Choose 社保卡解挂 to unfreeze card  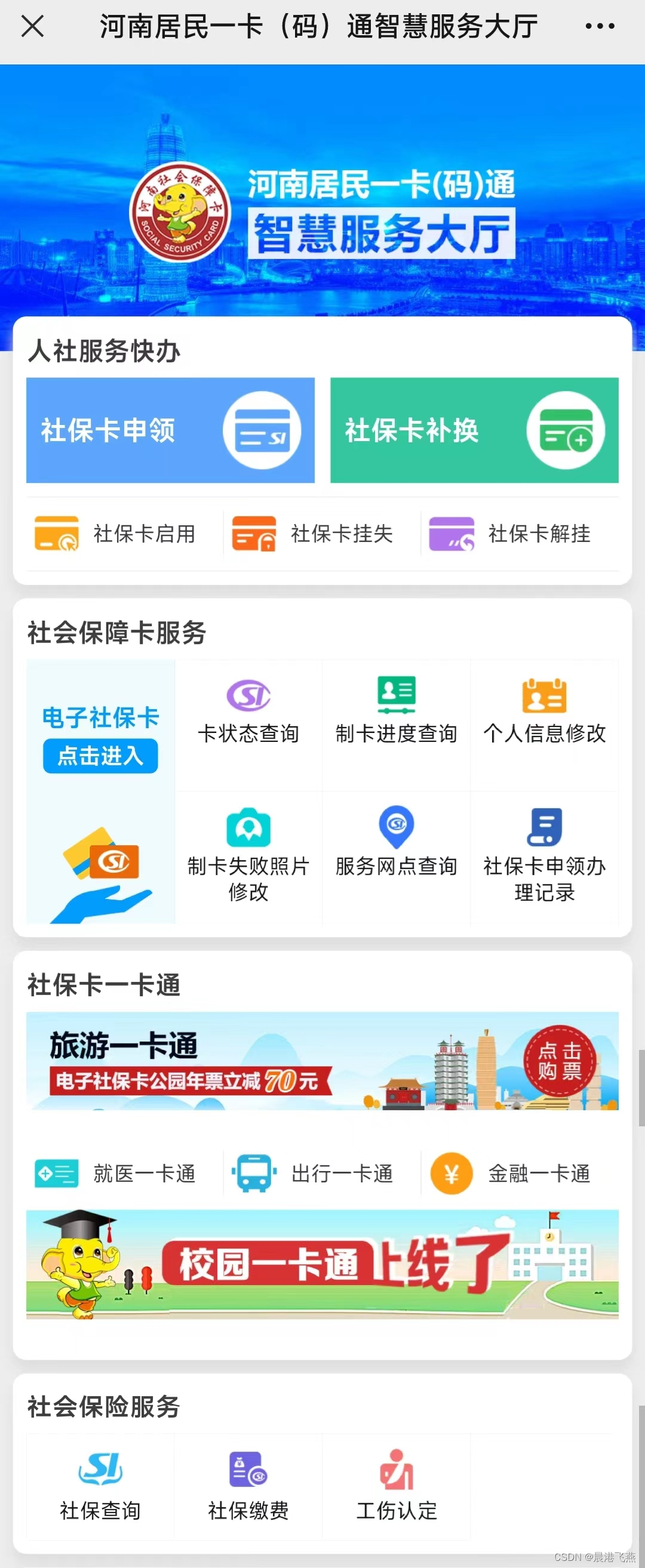click(x=511, y=534)
